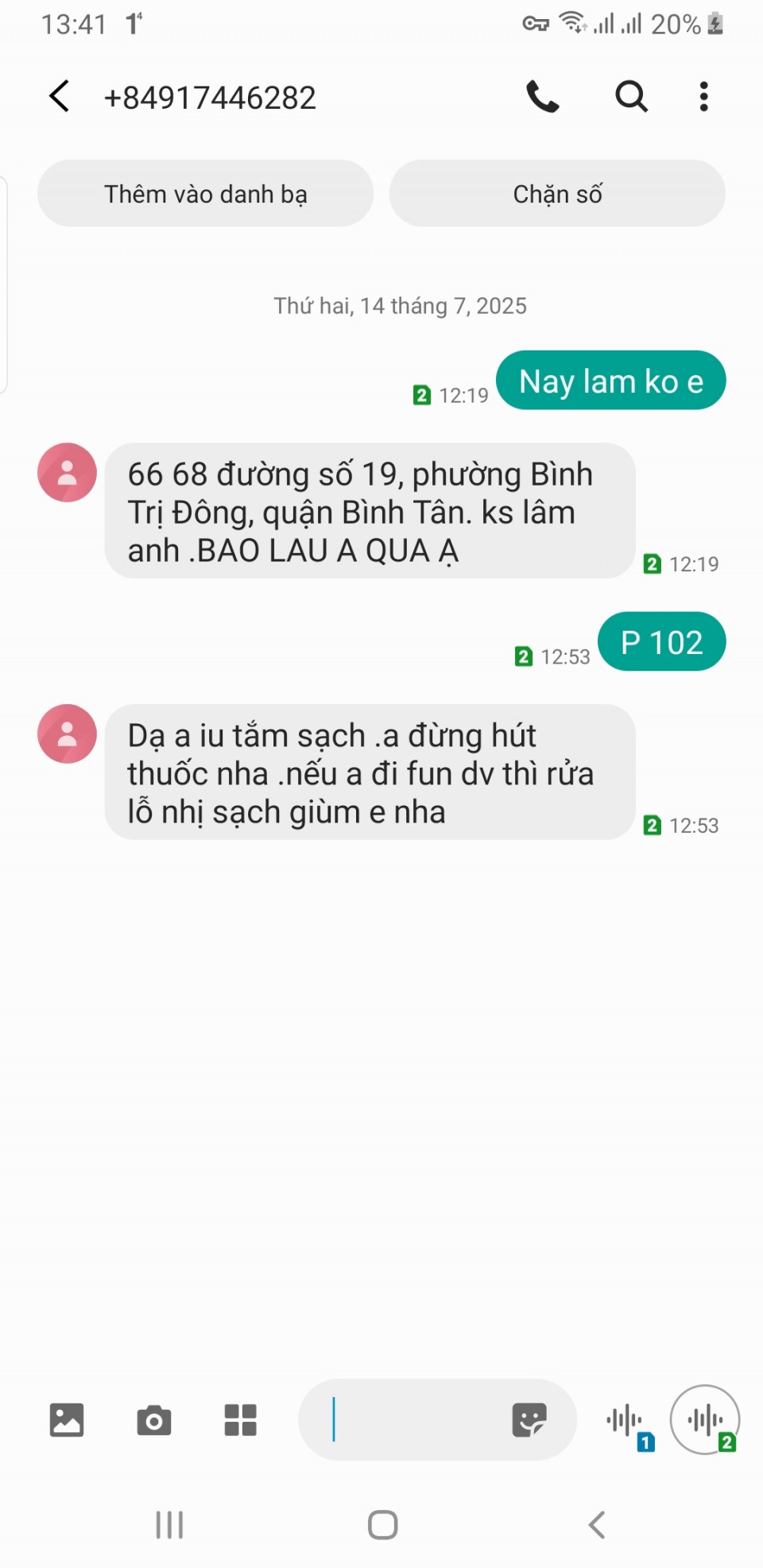The height and width of the screenshot is (1568, 763).
Task: Tap Chặn số to block number
Action: 557,194
